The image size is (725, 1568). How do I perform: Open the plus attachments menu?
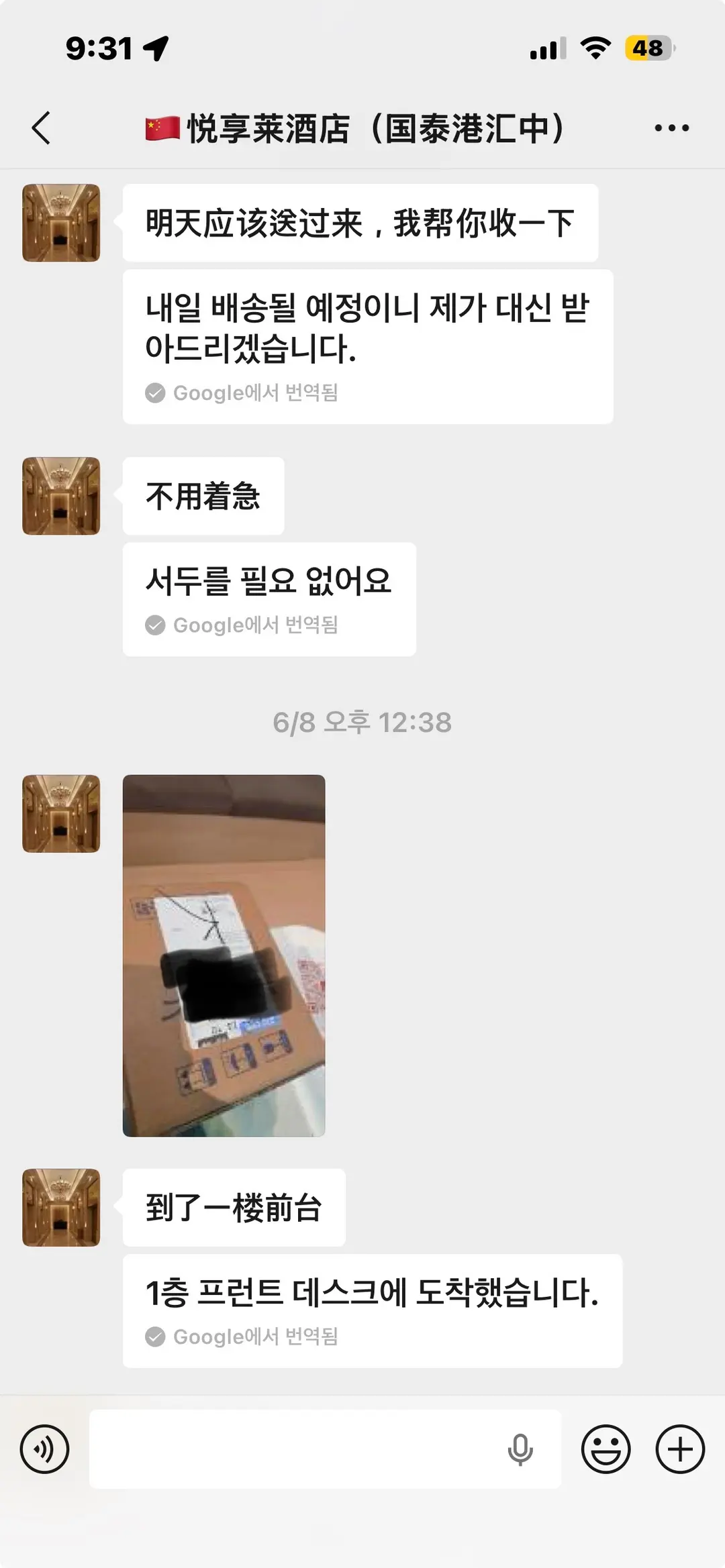point(680,1449)
